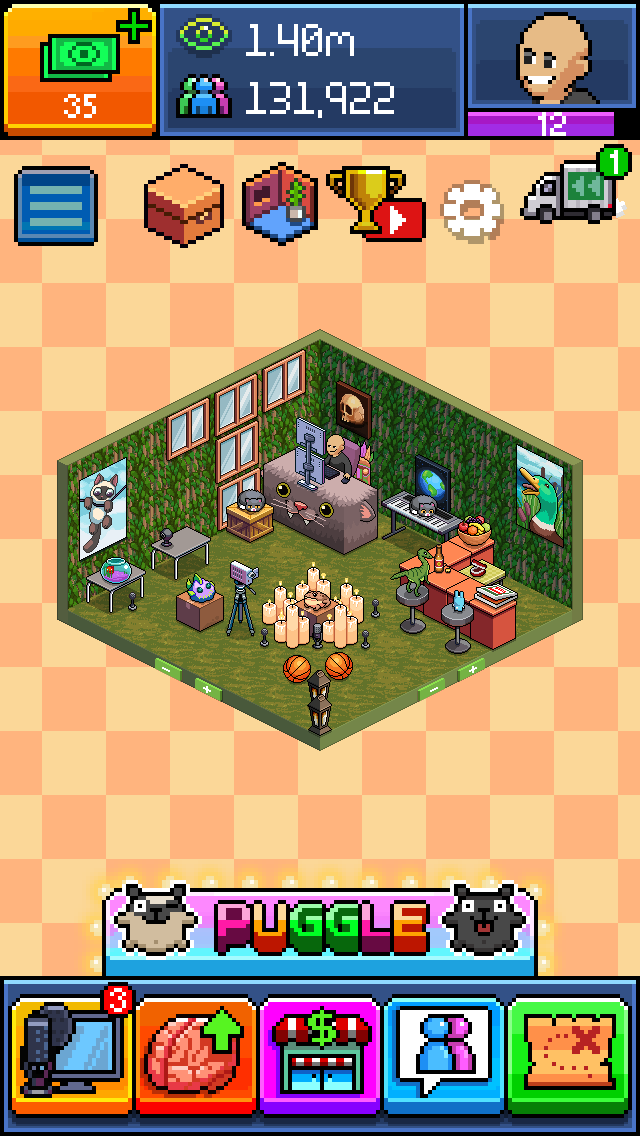This screenshot has width=640, height=1136.
Task: Open the player profile avatar
Action: click(552, 62)
